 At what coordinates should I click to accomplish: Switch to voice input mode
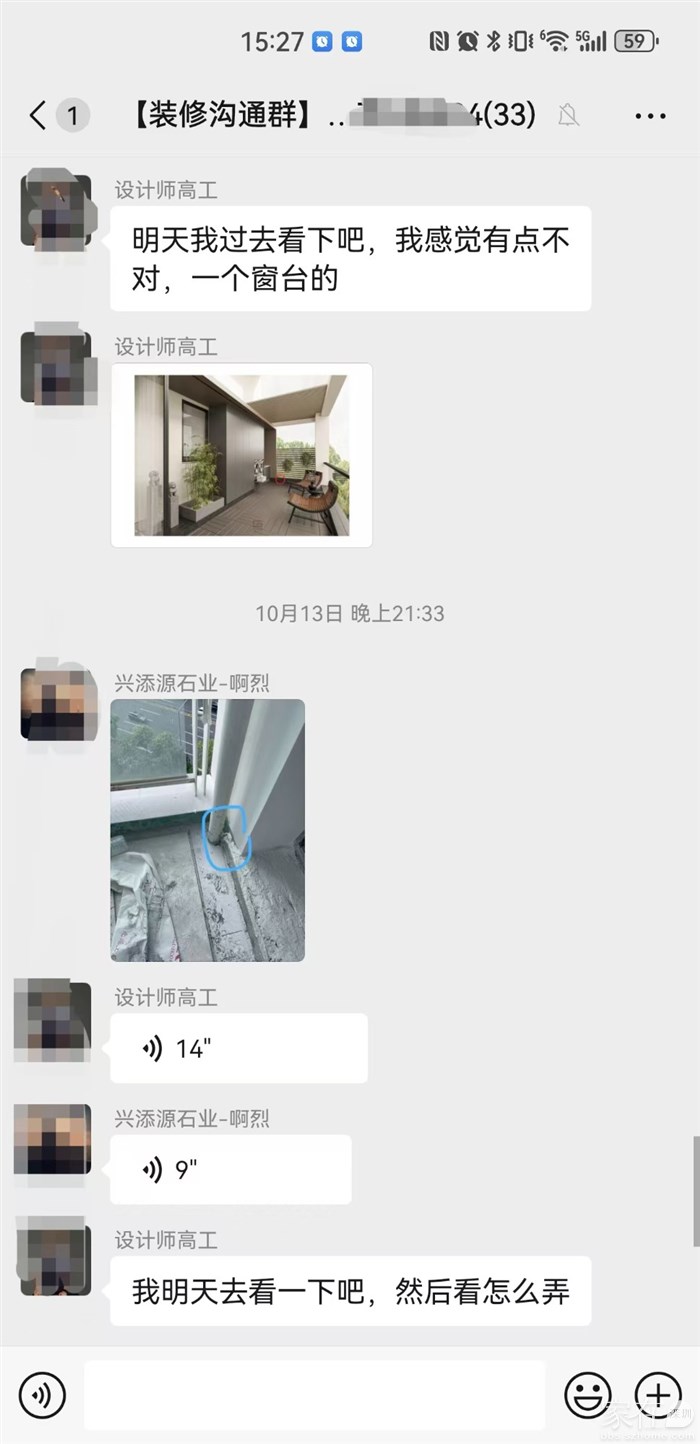[x=42, y=1394]
